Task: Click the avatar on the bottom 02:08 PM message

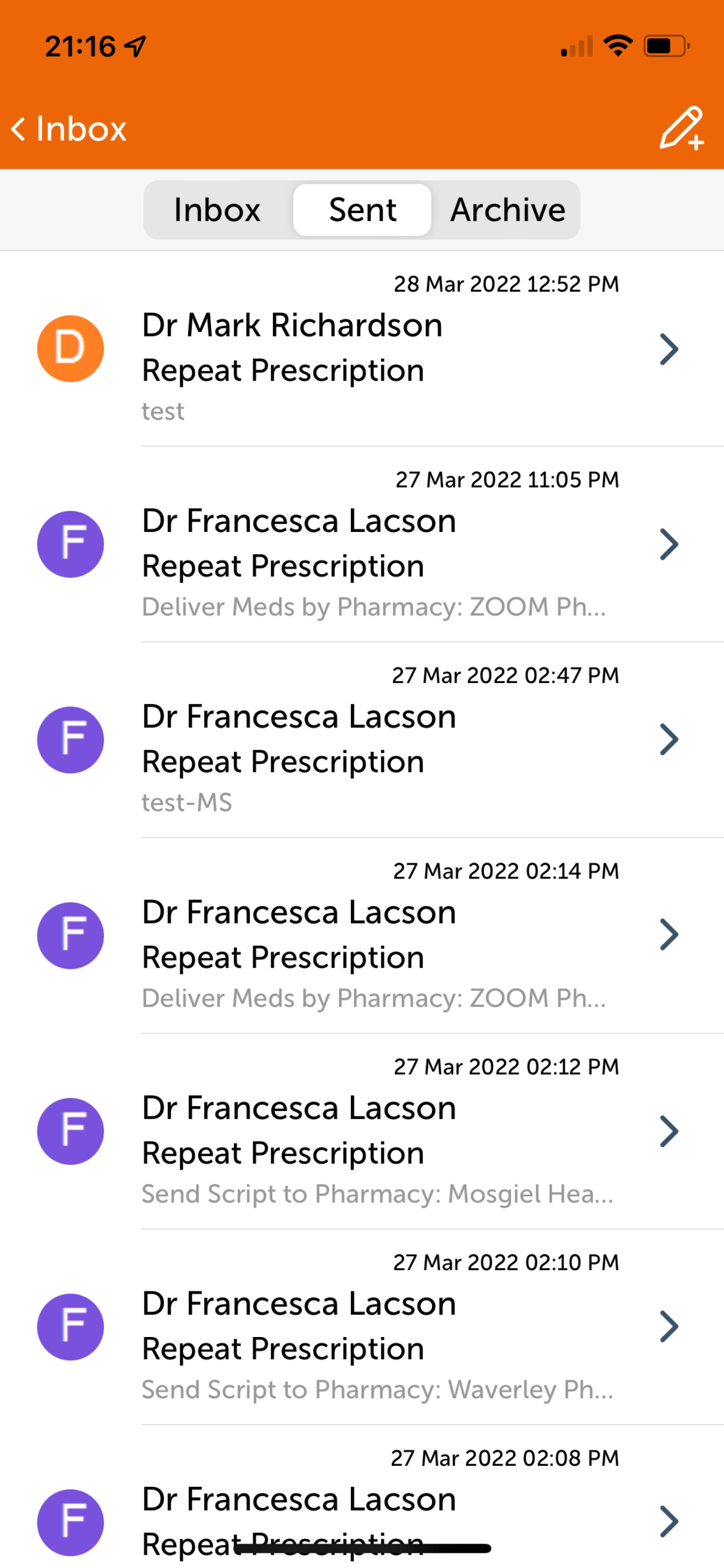Action: 70,1523
